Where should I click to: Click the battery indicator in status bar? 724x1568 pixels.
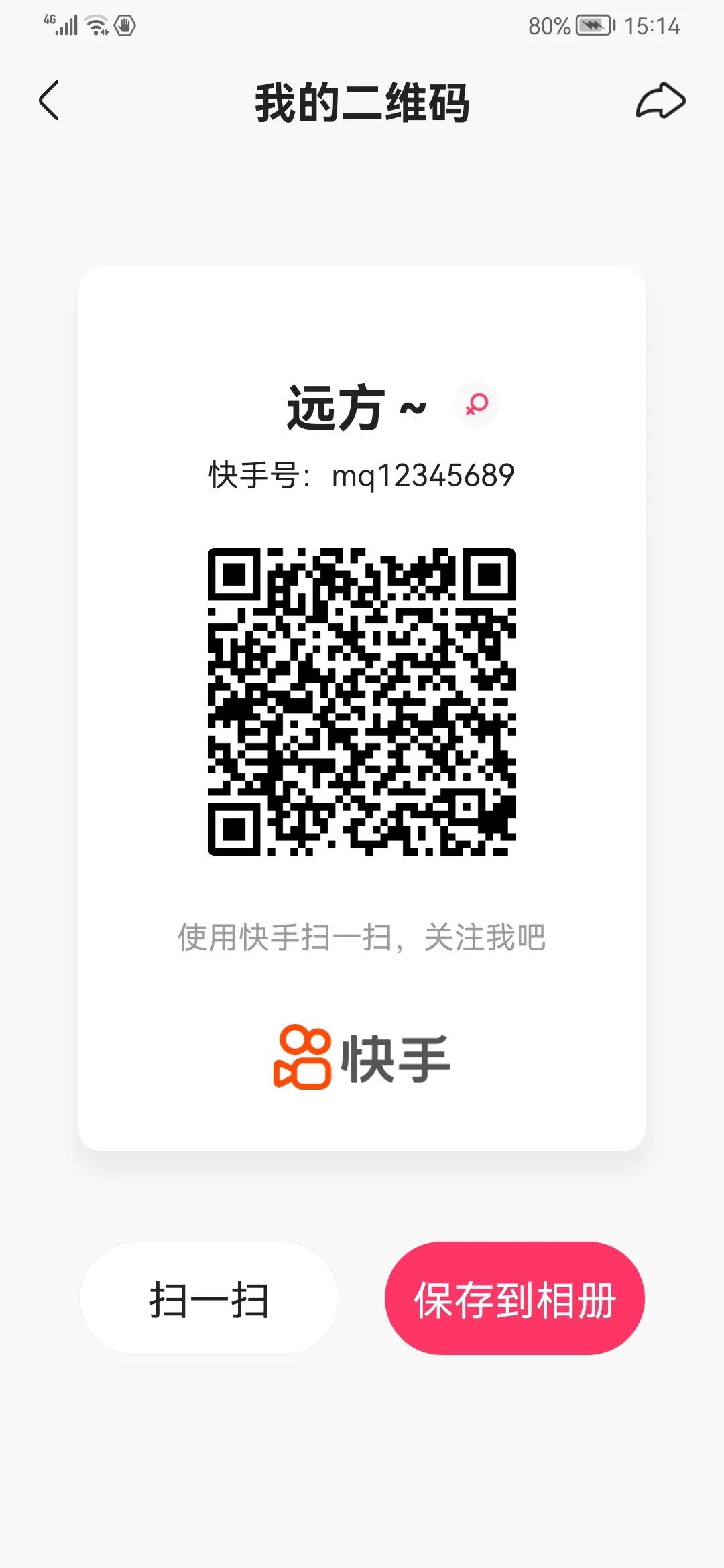593,25
